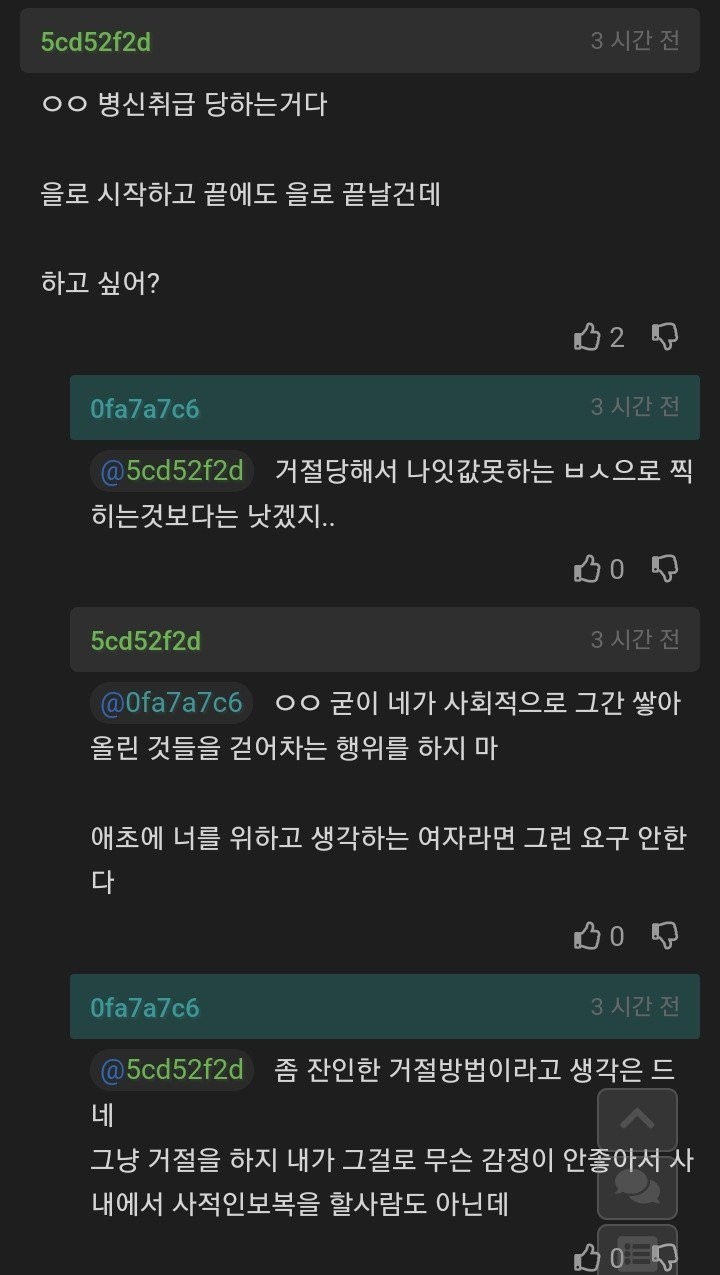Dislike the reply starting '거절당해서 나잇값못하는'

point(665,569)
